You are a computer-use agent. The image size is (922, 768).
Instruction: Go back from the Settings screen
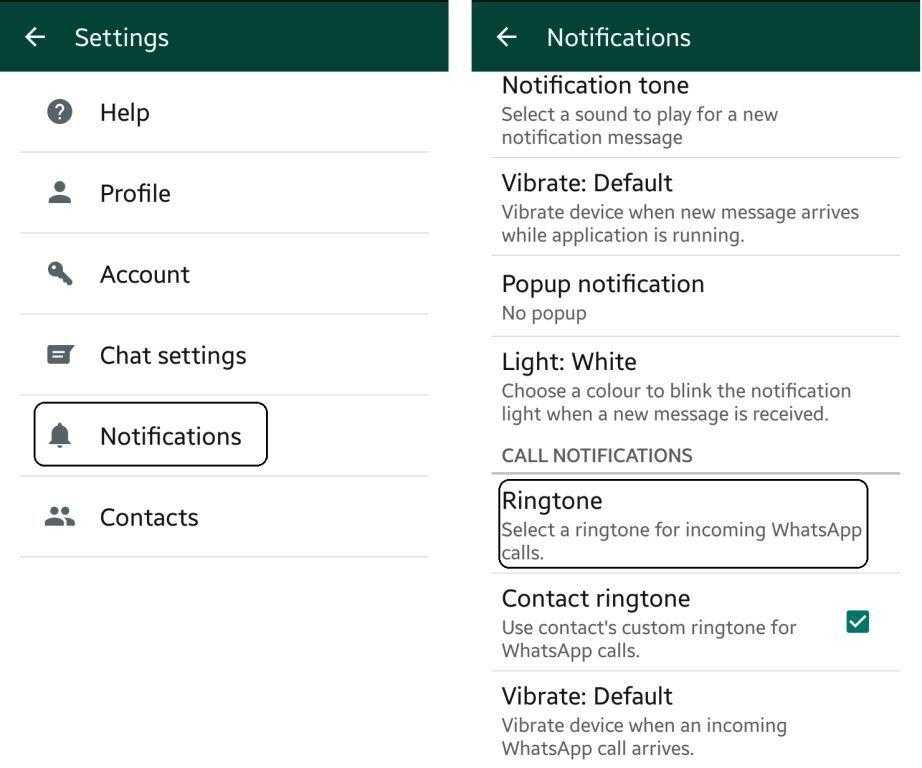coord(35,38)
